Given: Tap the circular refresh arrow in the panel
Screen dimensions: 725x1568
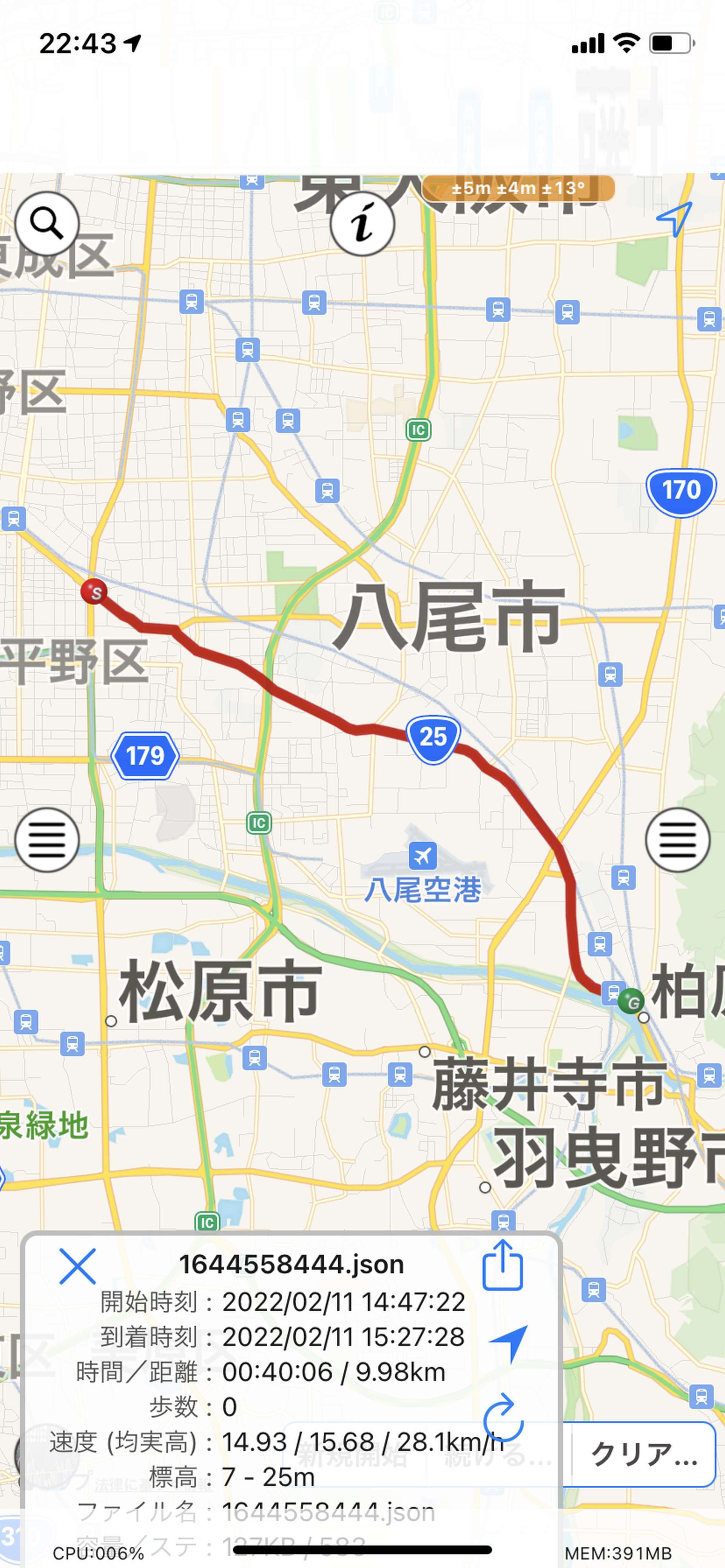Looking at the screenshot, I should coord(503,1416).
